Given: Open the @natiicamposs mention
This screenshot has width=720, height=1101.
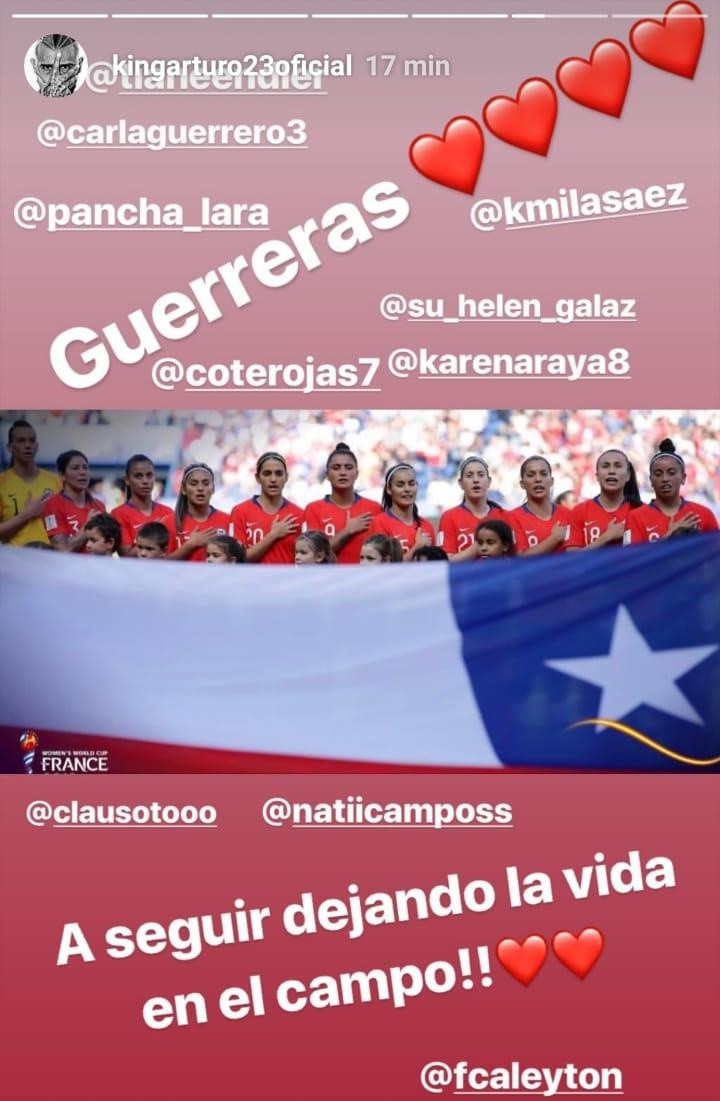Looking at the screenshot, I should click(x=387, y=811).
